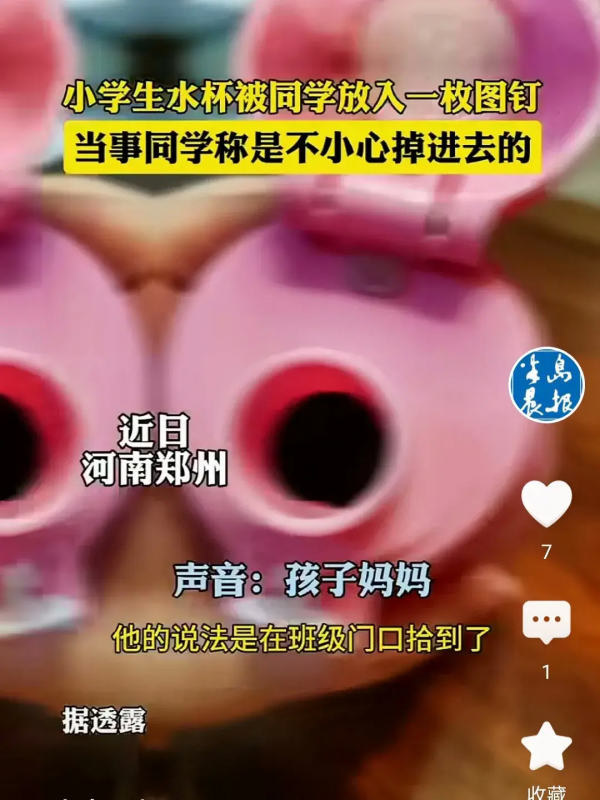Add video to favorites with the star icon
Viewport: 600px width, 800px height.
tap(546, 746)
